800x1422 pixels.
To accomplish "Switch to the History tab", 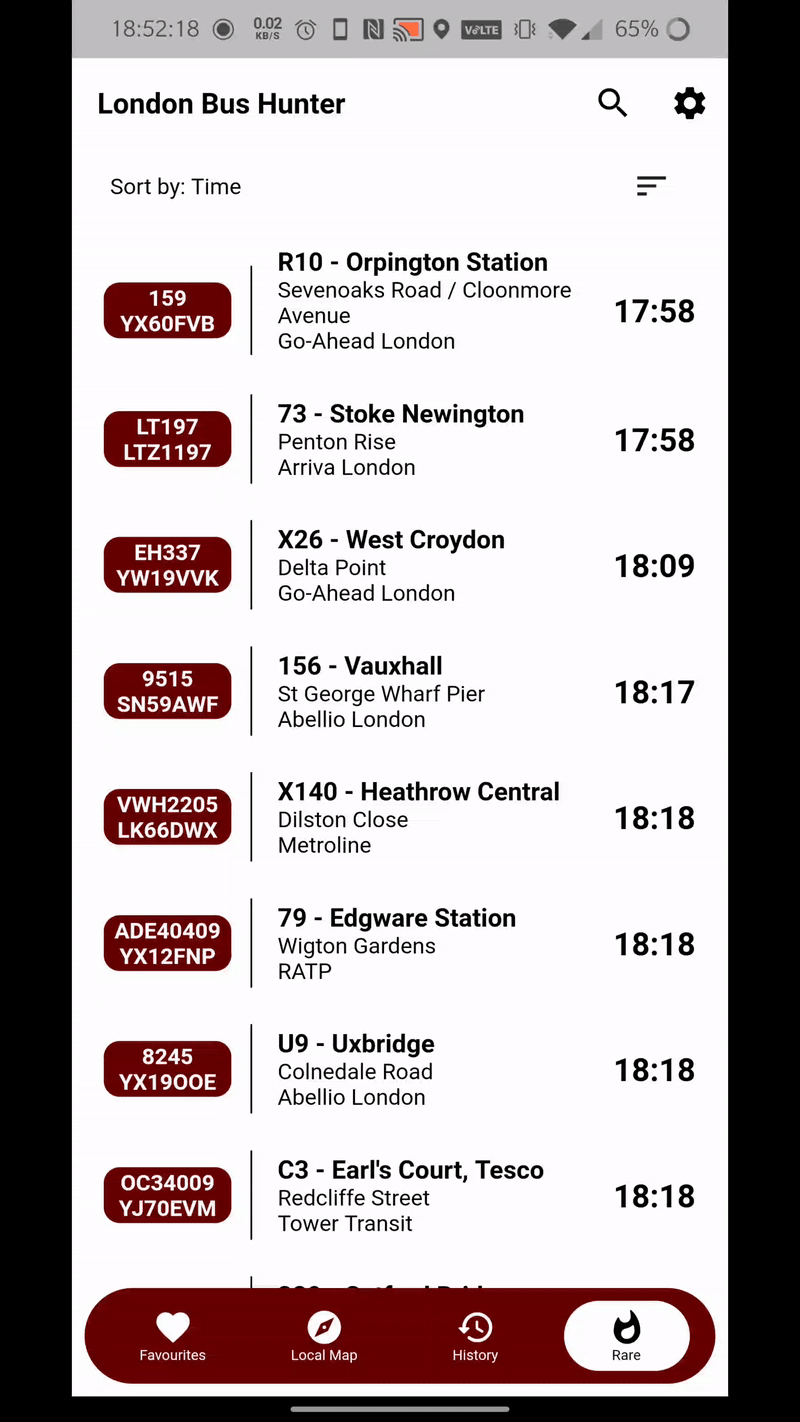I will 475,1337.
